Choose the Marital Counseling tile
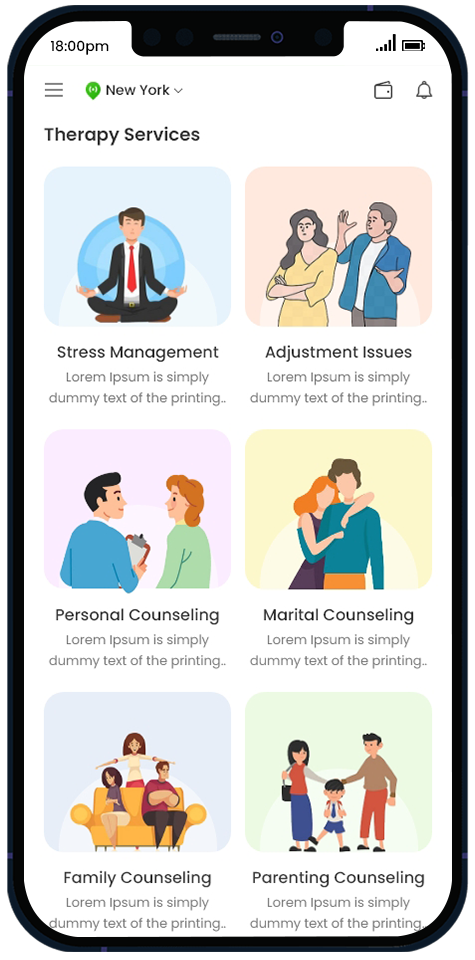The height and width of the screenshot is (960, 475). pos(338,549)
